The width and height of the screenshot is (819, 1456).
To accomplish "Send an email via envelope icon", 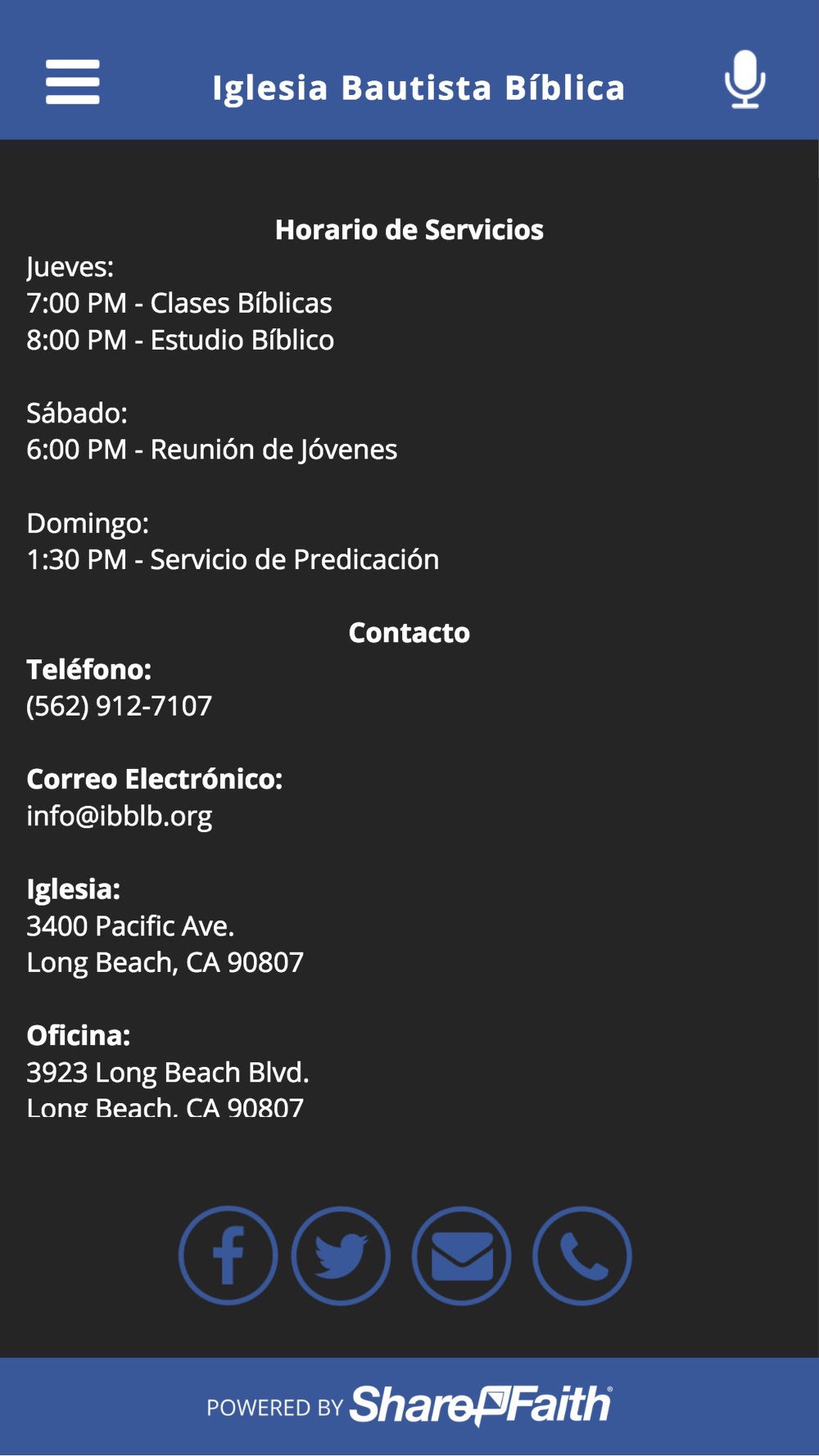I will click(x=462, y=1255).
